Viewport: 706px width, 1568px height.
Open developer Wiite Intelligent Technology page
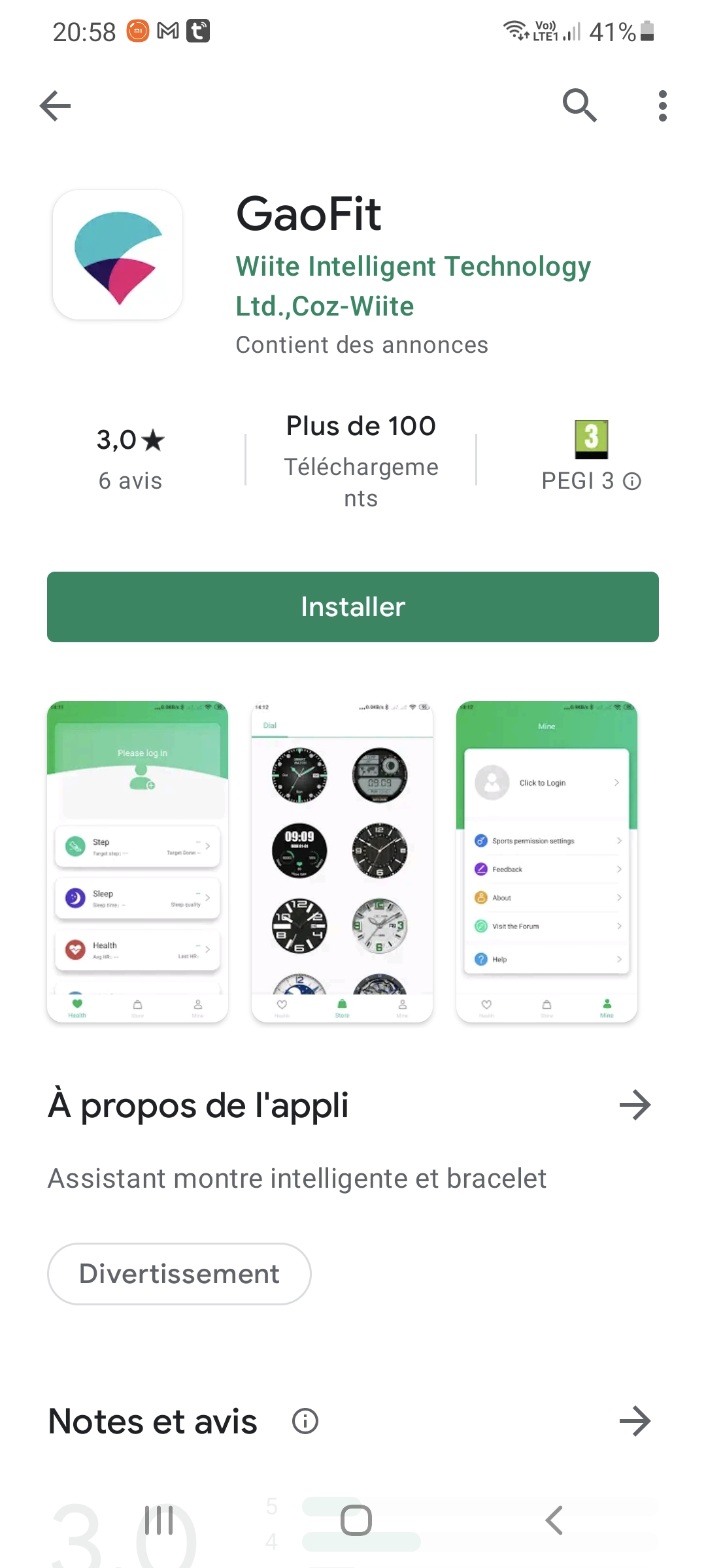413,286
